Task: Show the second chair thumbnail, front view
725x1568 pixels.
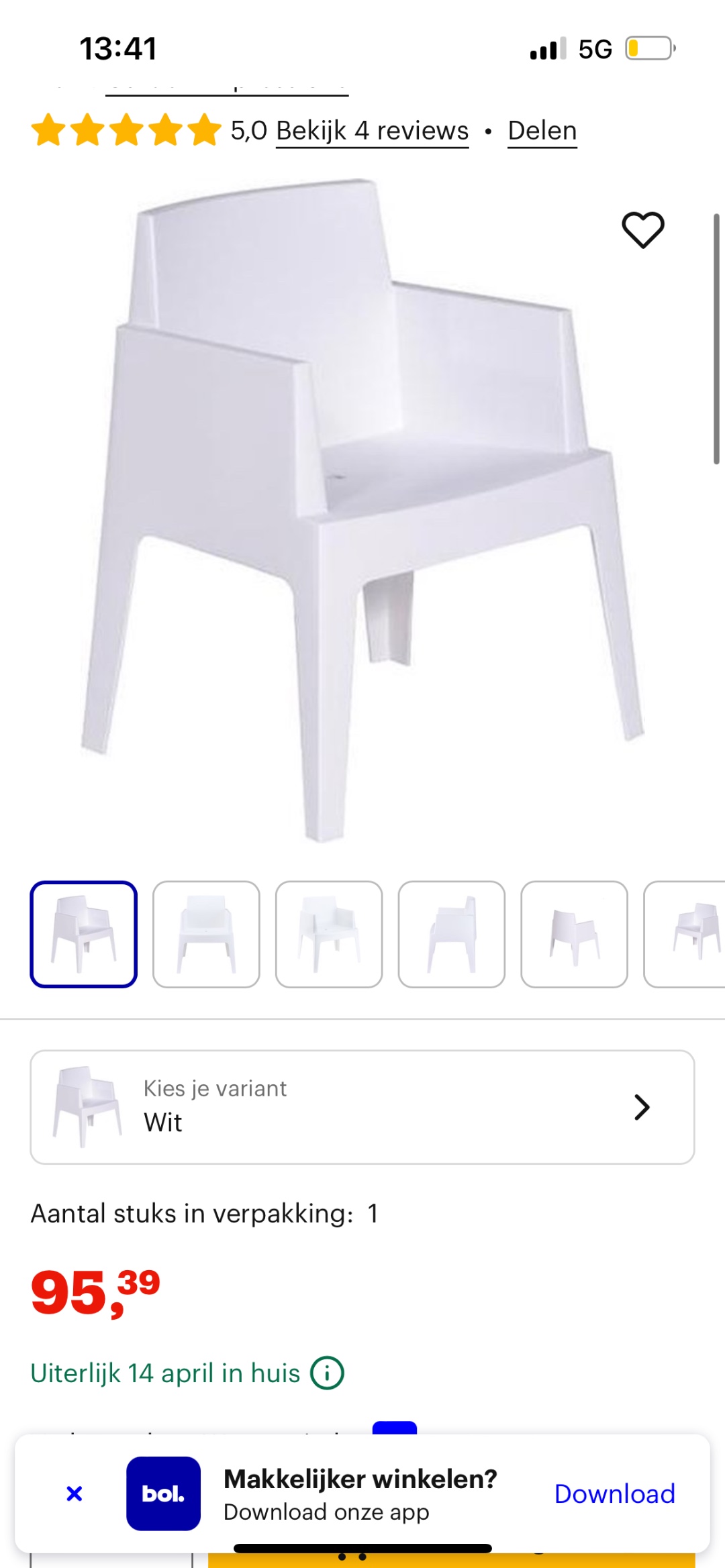Action: (x=206, y=934)
